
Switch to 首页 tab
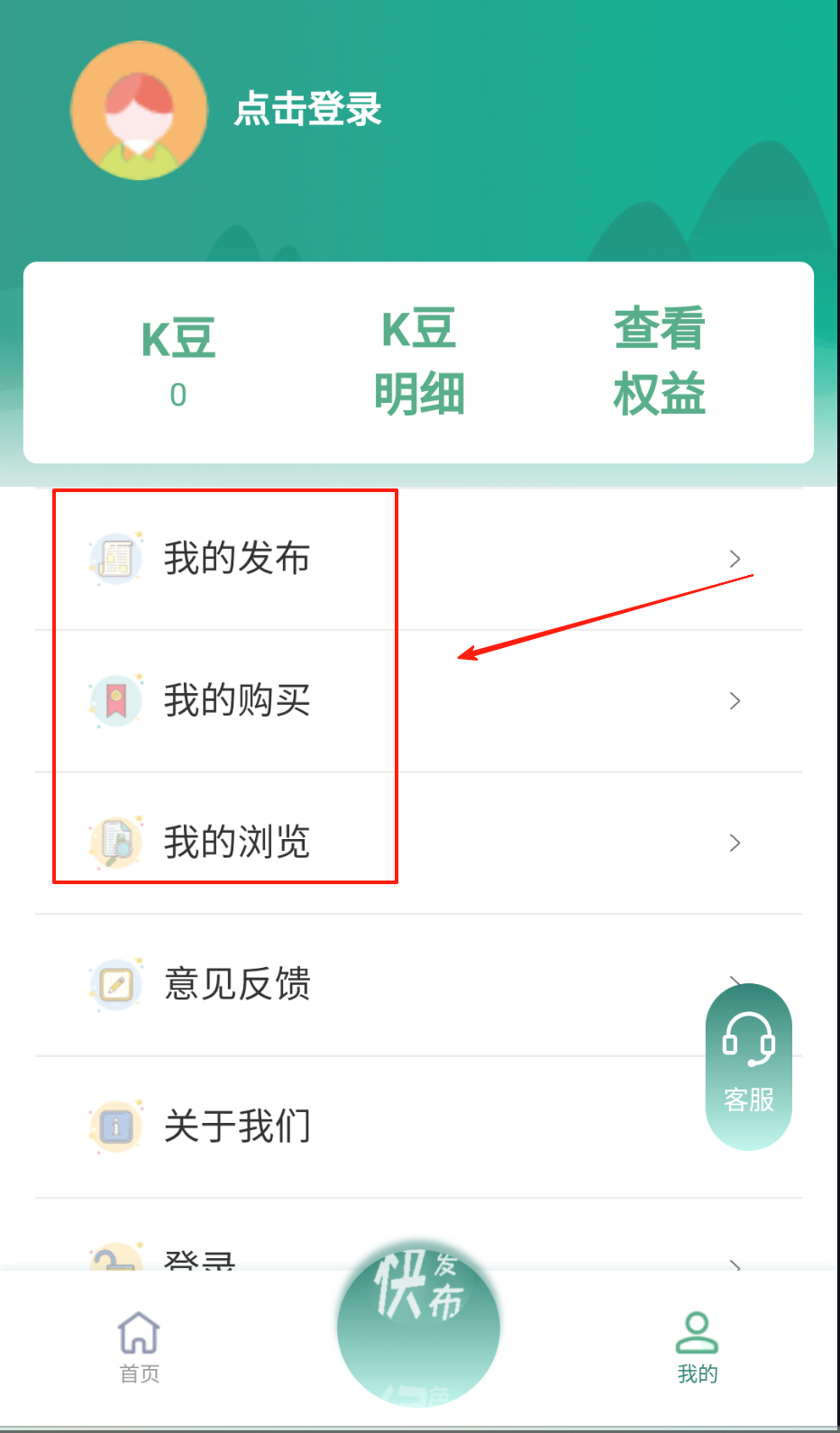(139, 1346)
